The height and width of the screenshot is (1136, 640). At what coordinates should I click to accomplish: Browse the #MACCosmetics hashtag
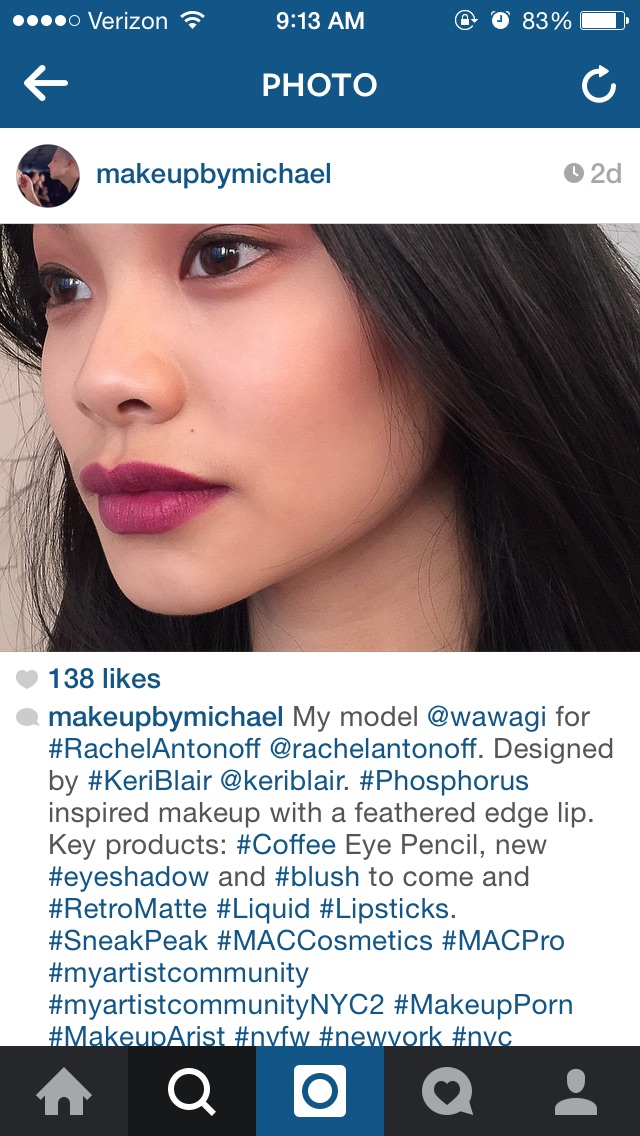pos(325,941)
